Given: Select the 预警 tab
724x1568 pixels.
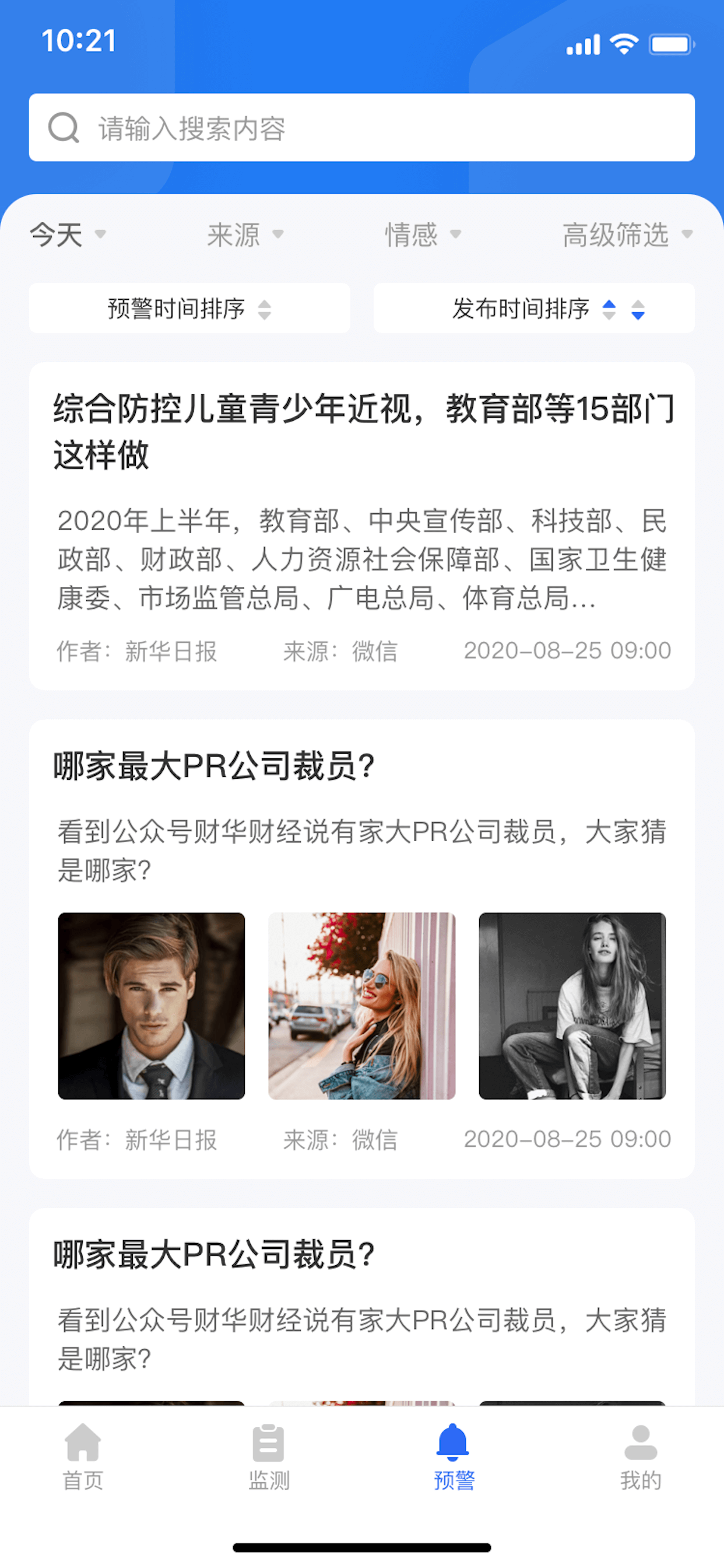Looking at the screenshot, I should 454,1456.
